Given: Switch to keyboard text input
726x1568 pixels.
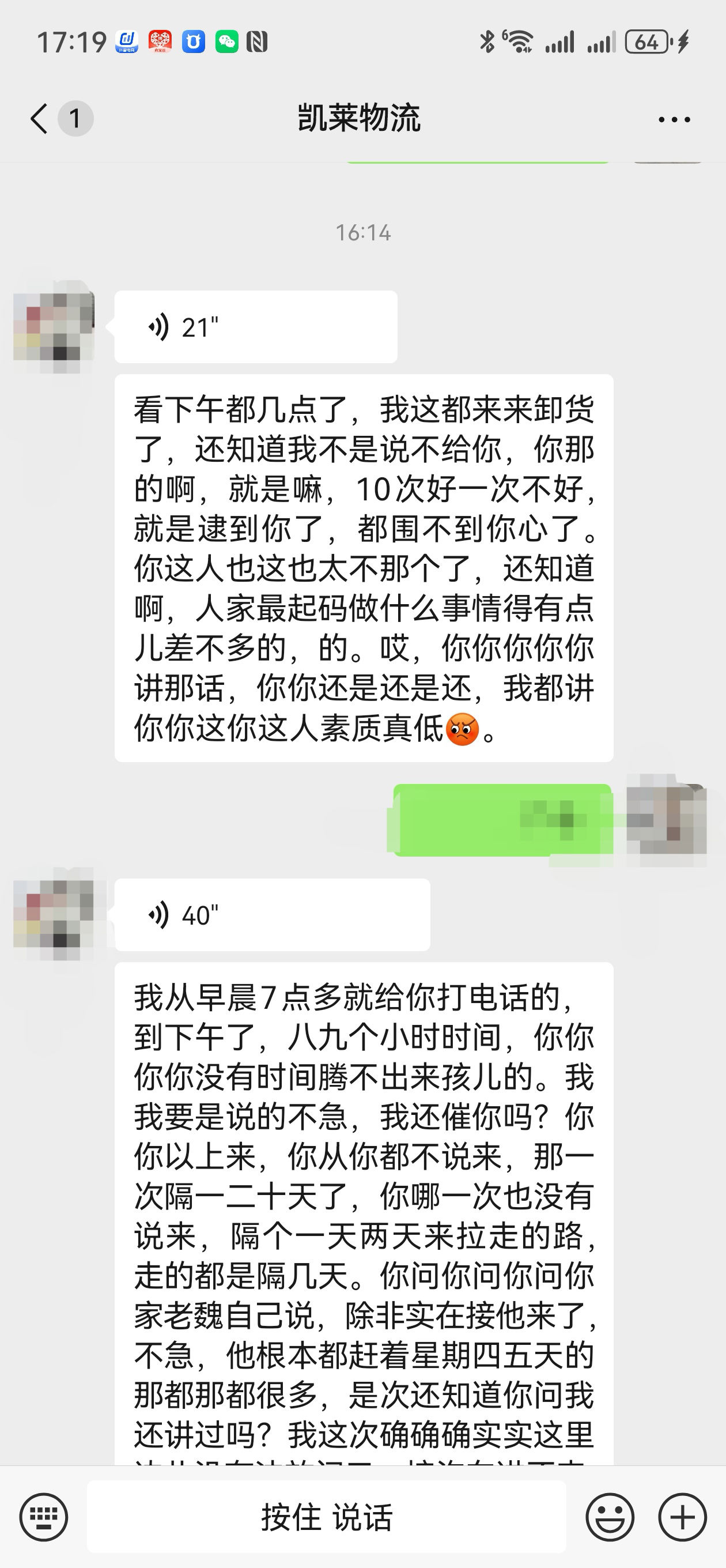Looking at the screenshot, I should click(44, 1517).
